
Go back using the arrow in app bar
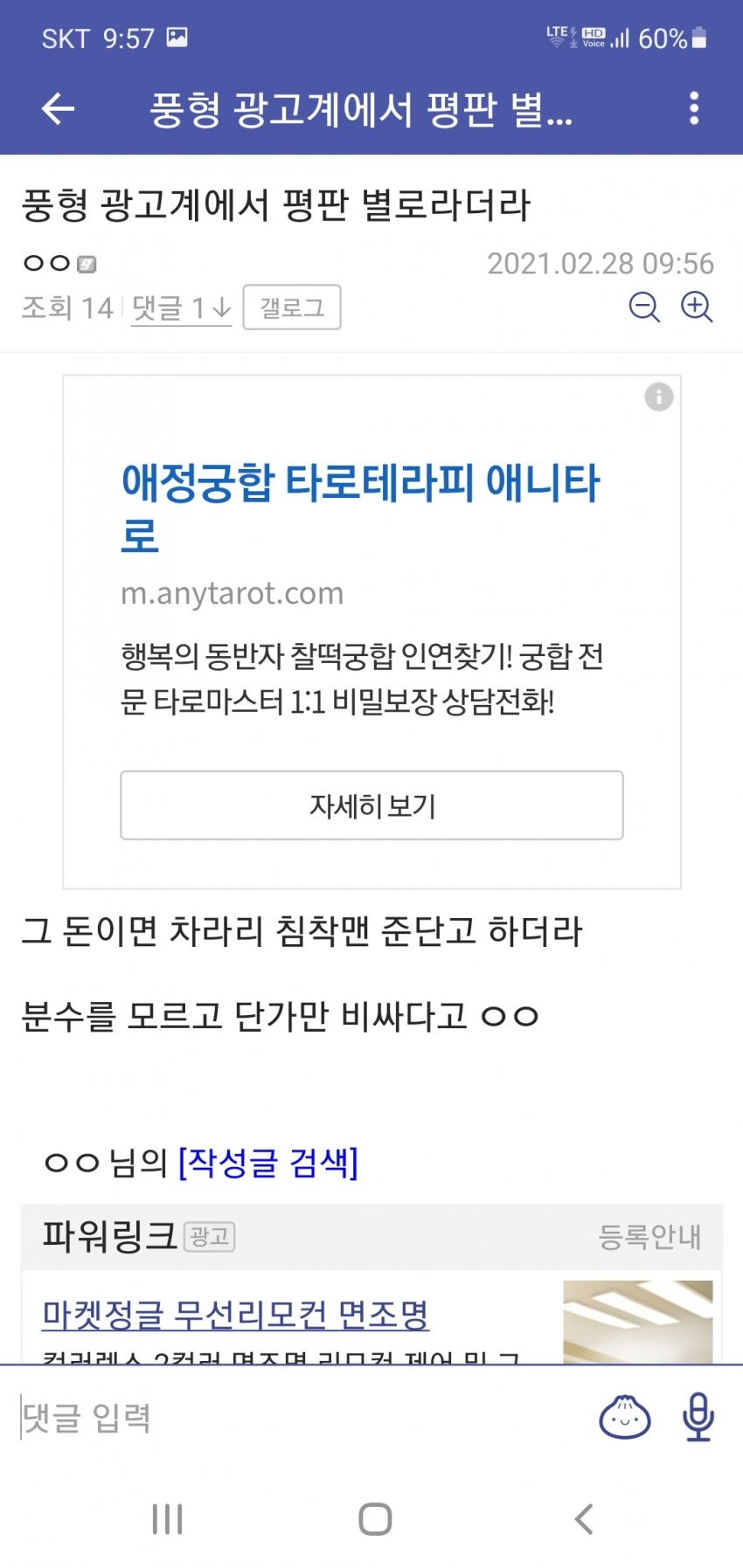pyautogui.click(x=58, y=109)
